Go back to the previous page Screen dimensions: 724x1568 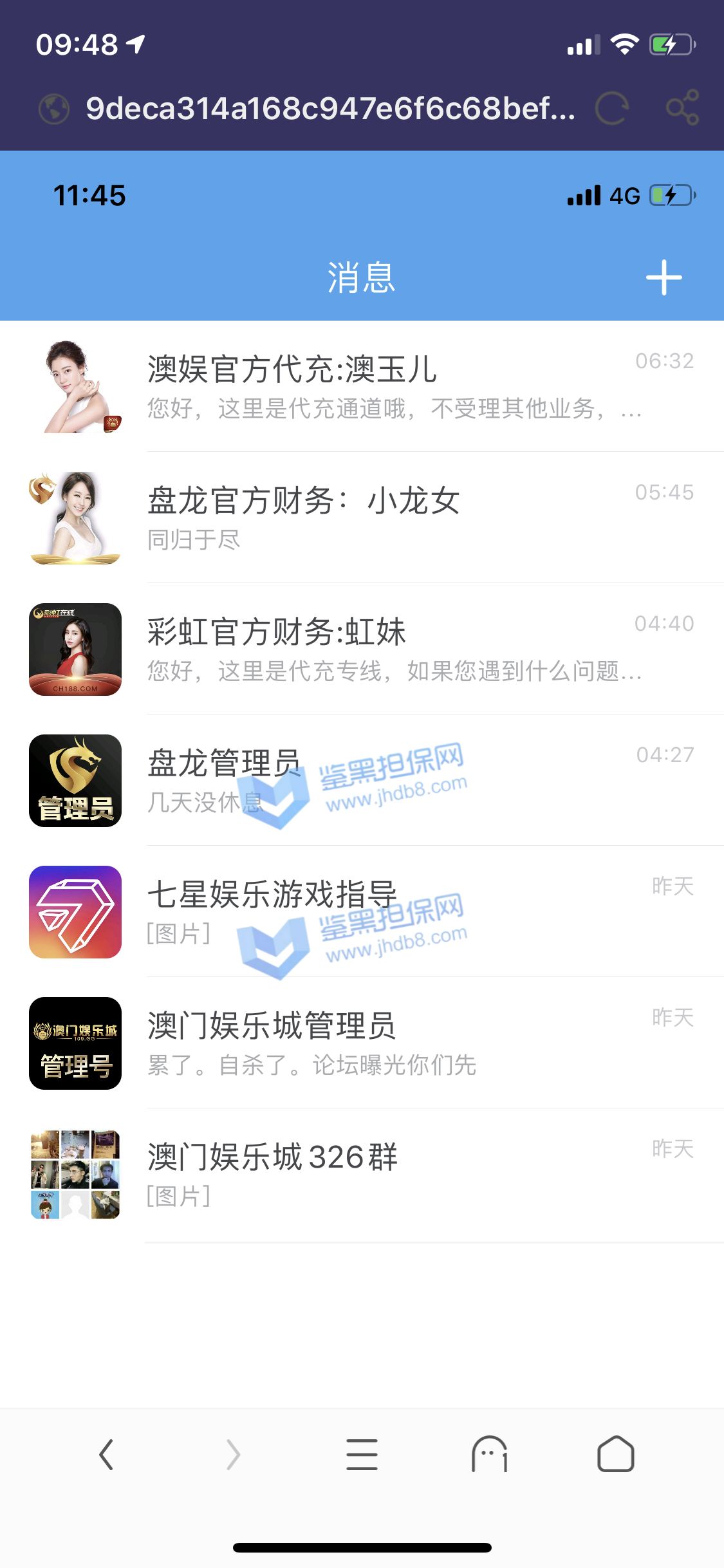(107, 1455)
